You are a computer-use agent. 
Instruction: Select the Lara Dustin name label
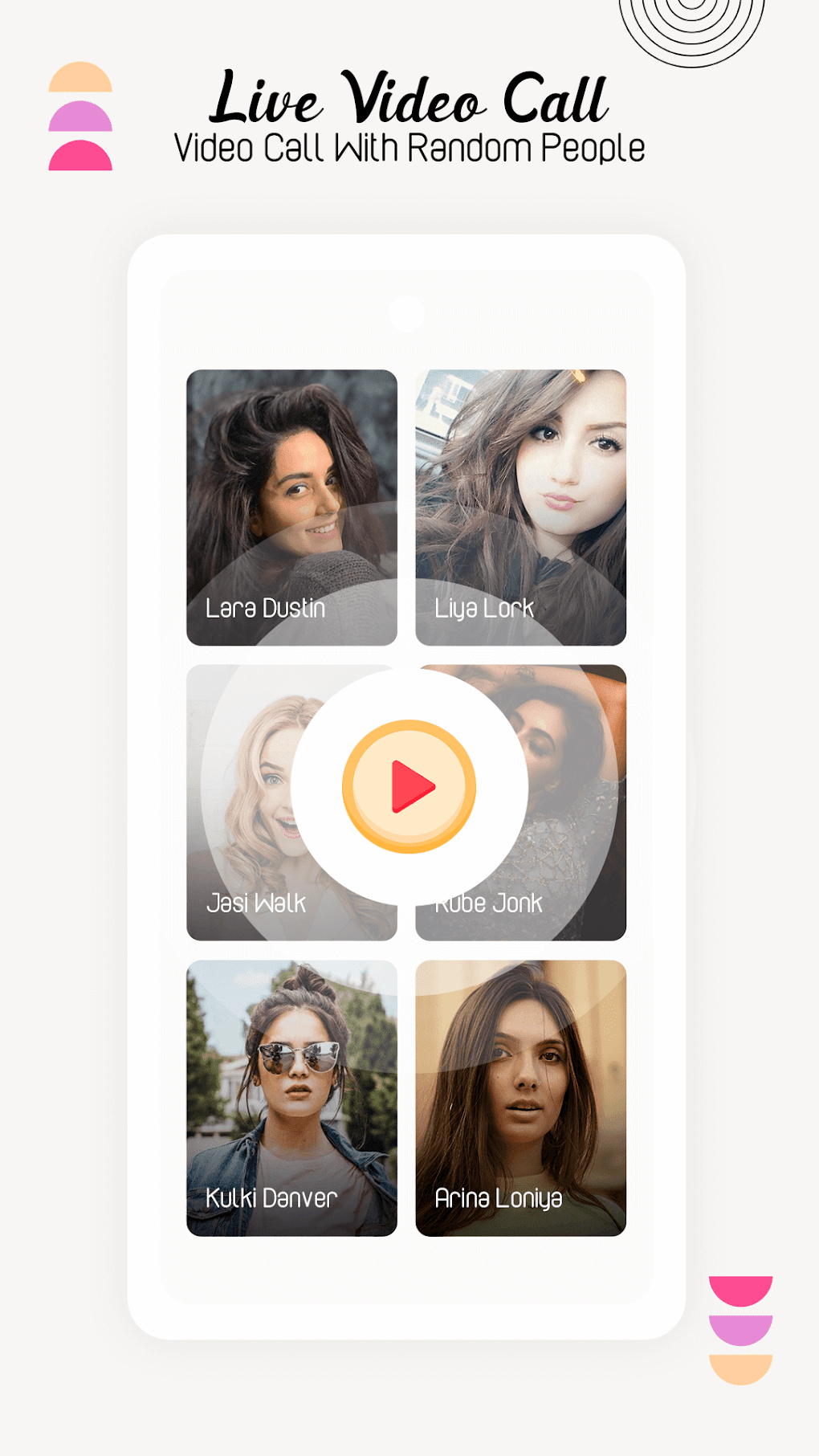pyautogui.click(x=264, y=608)
